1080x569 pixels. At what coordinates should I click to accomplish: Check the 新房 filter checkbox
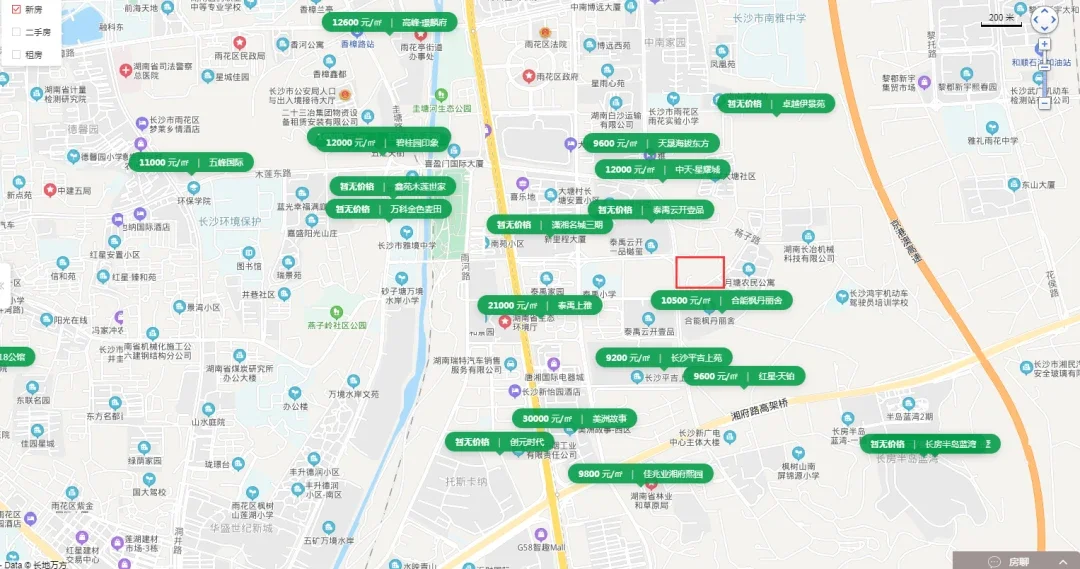(x=16, y=9)
